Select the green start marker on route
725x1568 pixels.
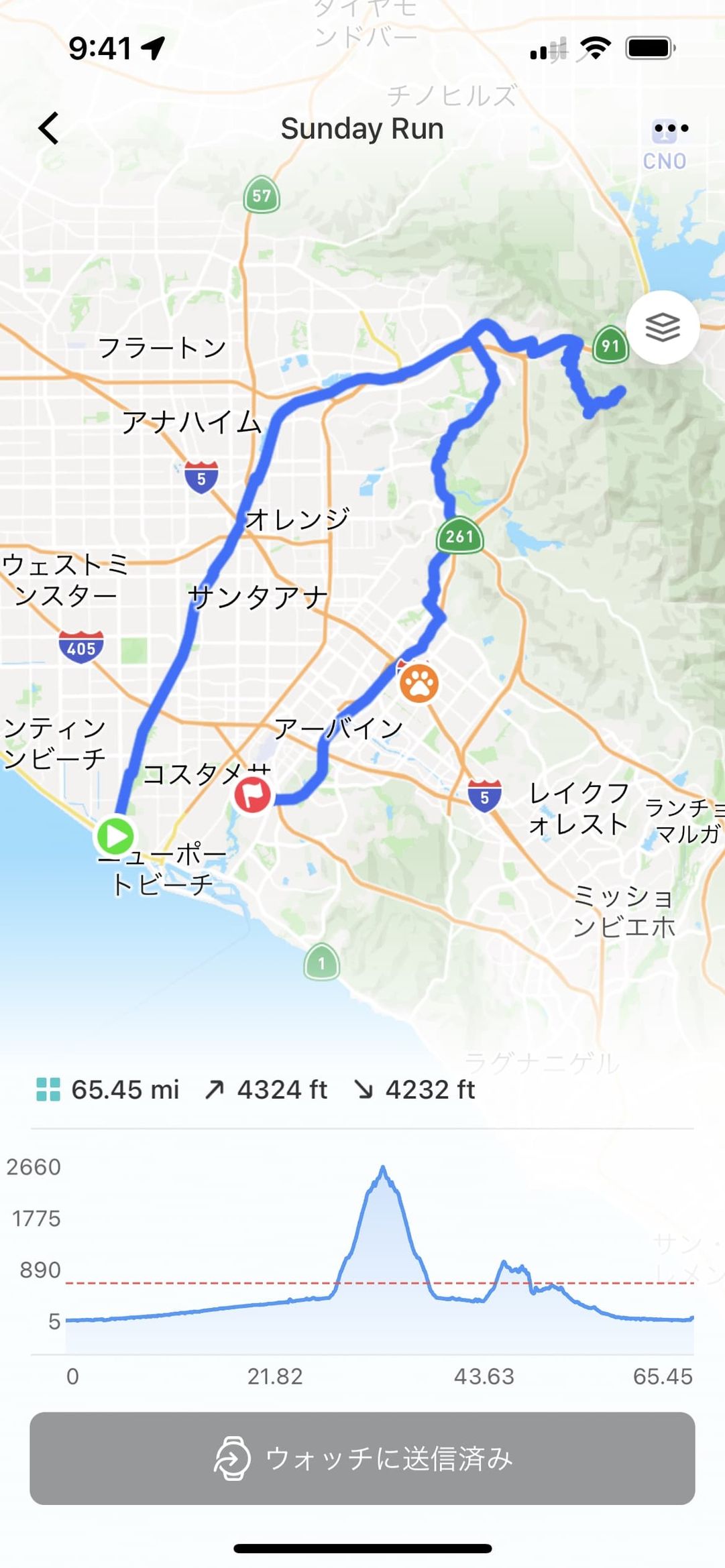click(x=115, y=836)
